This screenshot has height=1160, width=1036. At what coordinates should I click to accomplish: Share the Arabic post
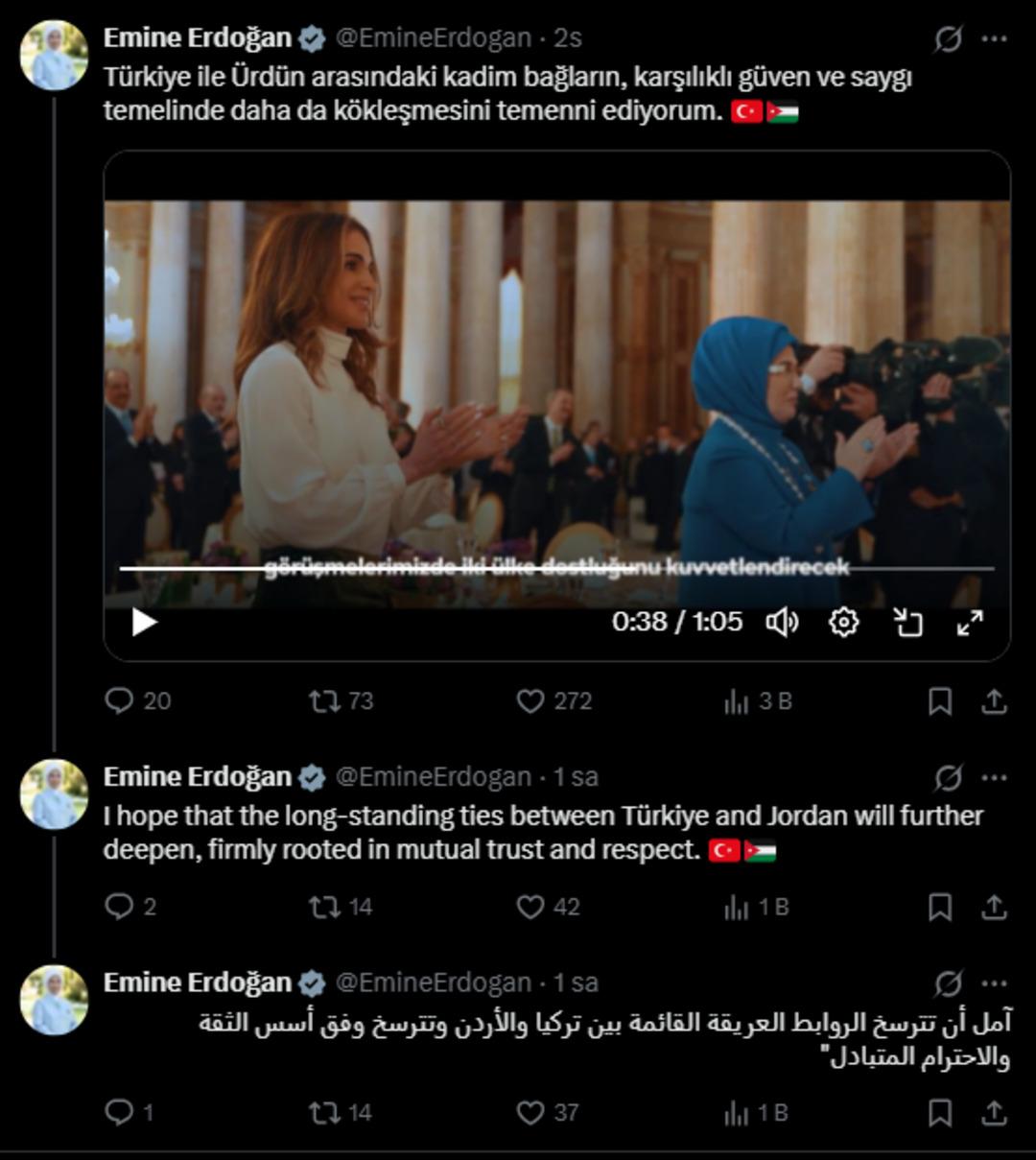tap(994, 1113)
